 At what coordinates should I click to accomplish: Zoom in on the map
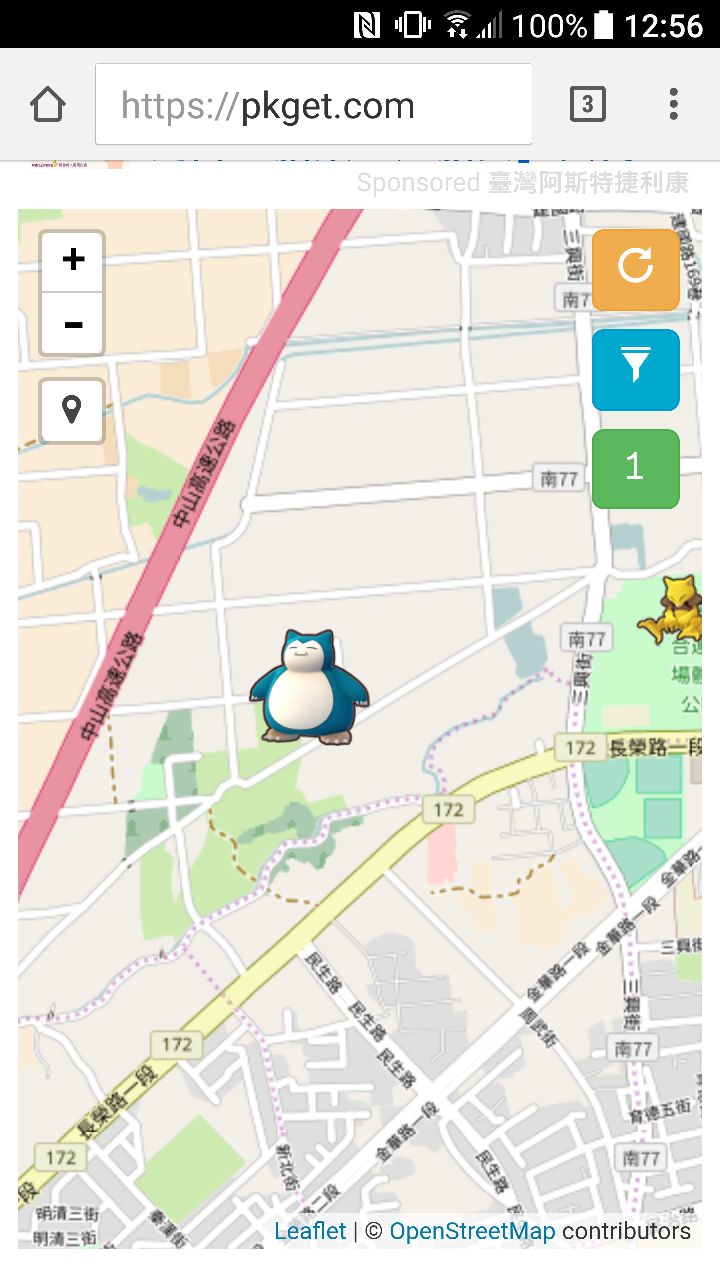(72, 261)
